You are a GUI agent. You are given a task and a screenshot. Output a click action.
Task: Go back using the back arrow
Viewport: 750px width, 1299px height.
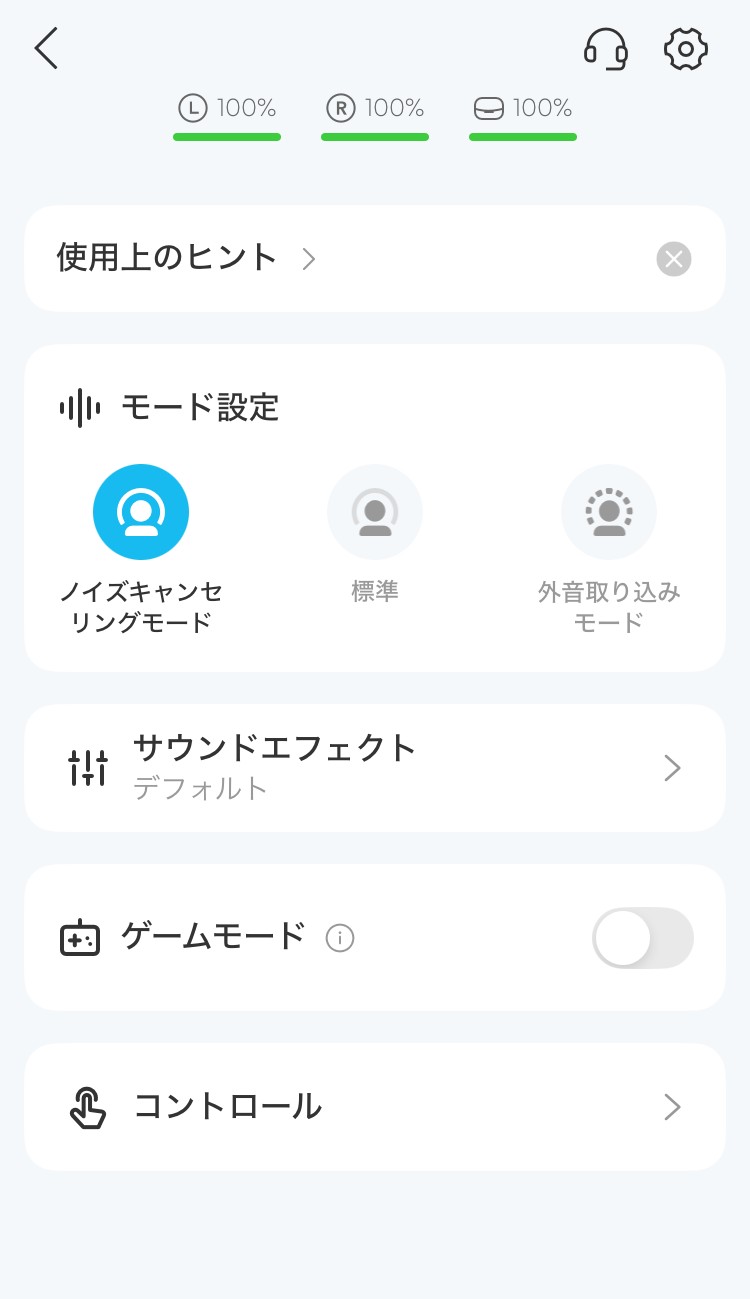click(45, 48)
